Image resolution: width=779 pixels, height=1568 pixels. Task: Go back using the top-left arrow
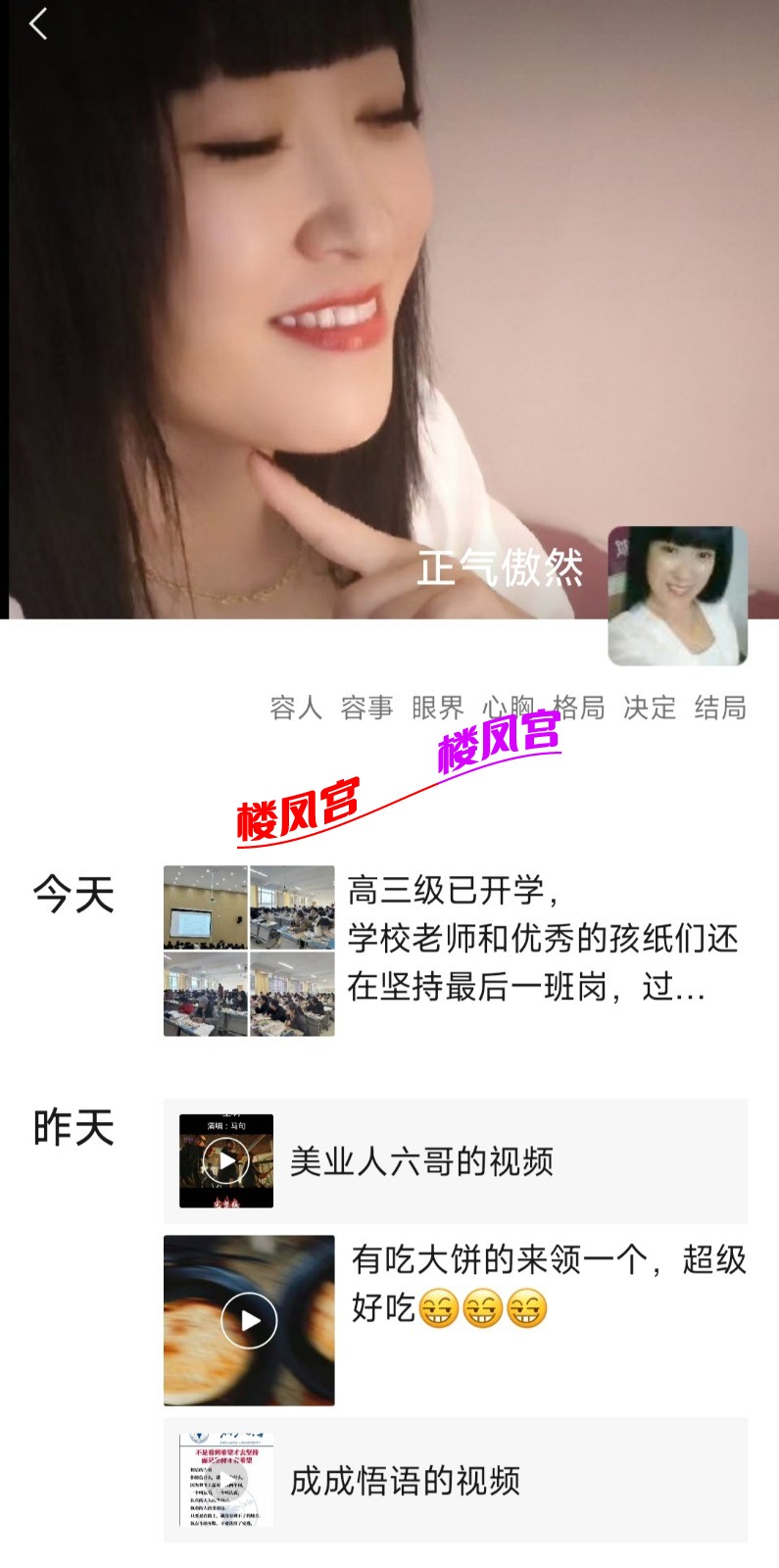click(x=38, y=24)
